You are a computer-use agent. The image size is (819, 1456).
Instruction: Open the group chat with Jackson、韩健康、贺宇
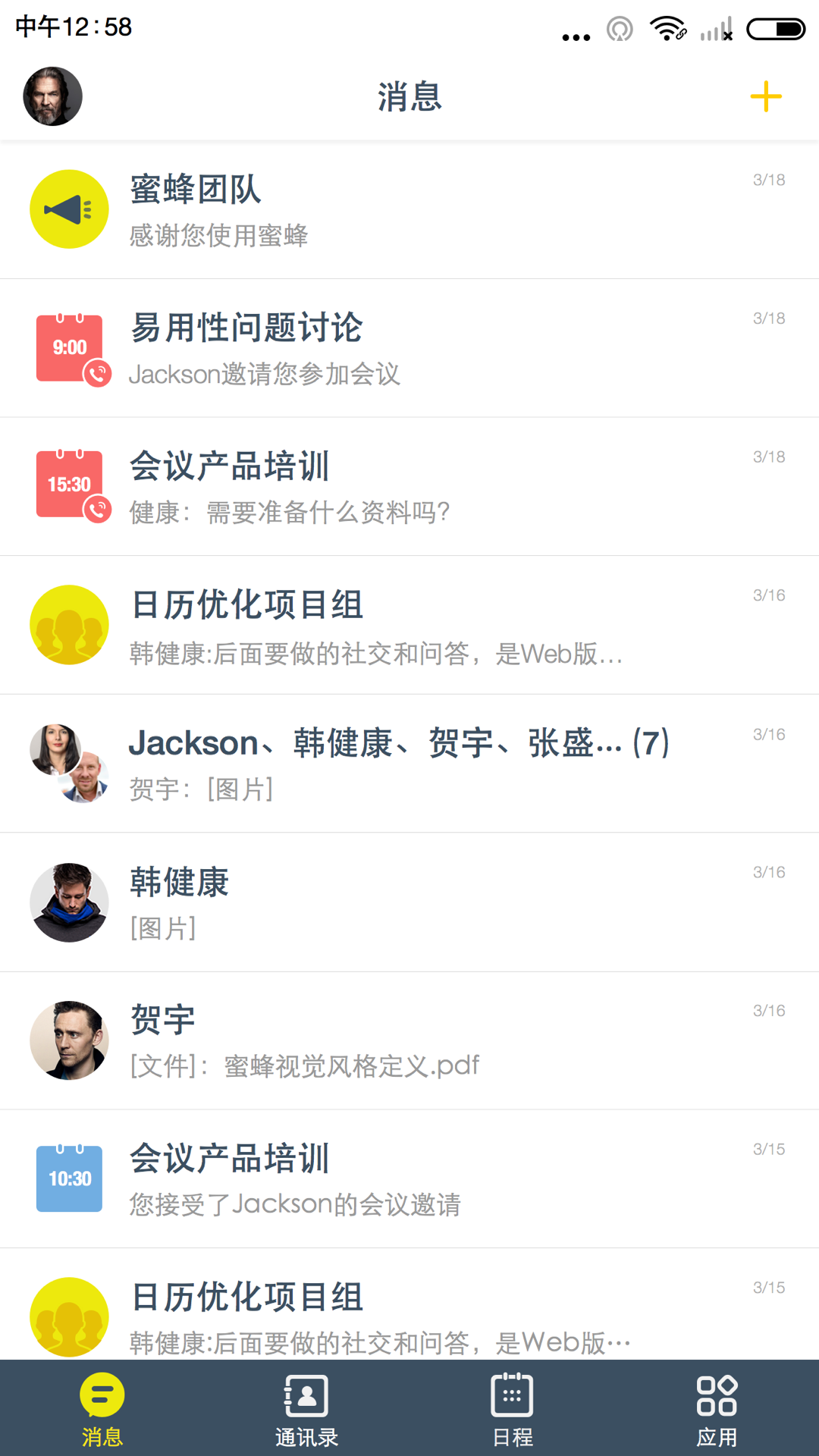pyautogui.click(x=409, y=764)
